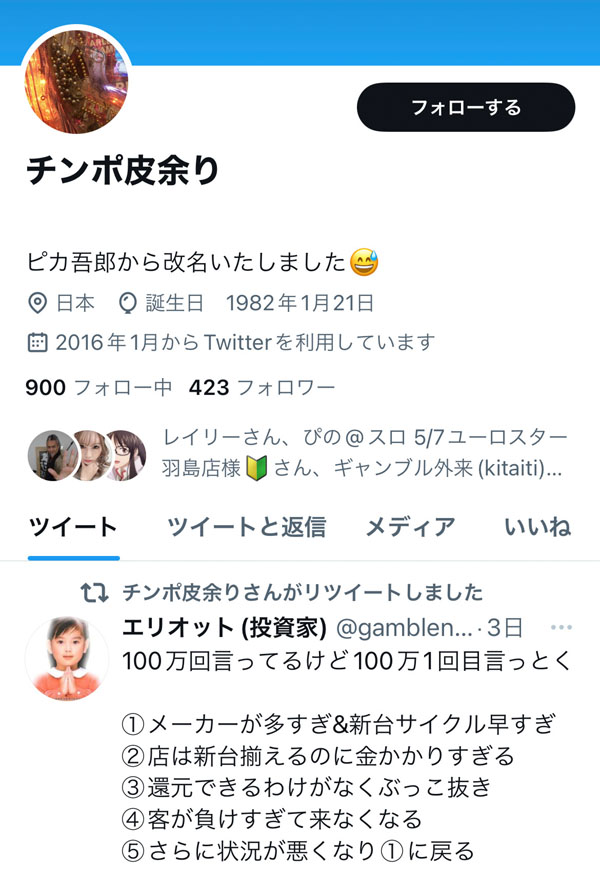Switch to the ツイートと返信 tab
The image size is (600, 876).
(246, 527)
